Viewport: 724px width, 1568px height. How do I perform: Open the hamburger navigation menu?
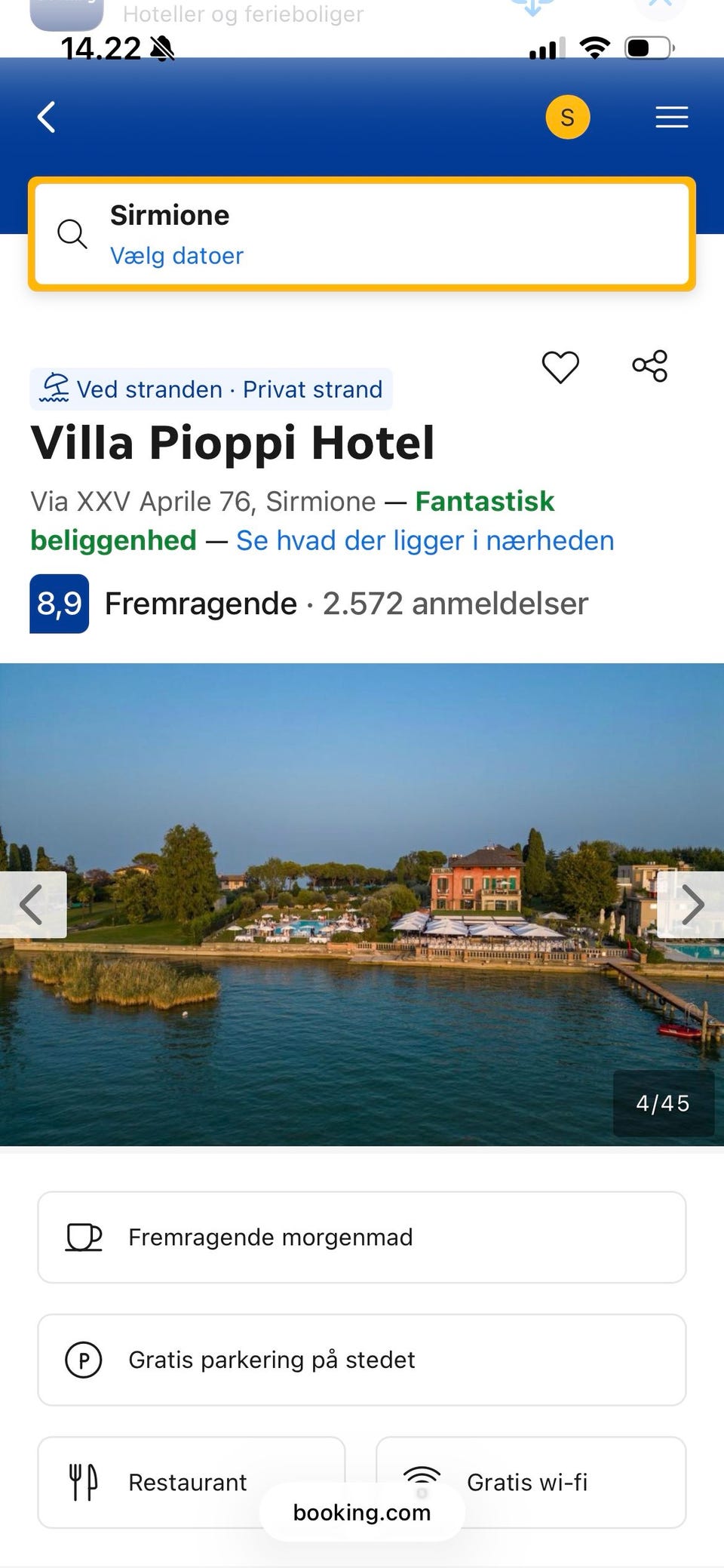pyautogui.click(x=670, y=117)
